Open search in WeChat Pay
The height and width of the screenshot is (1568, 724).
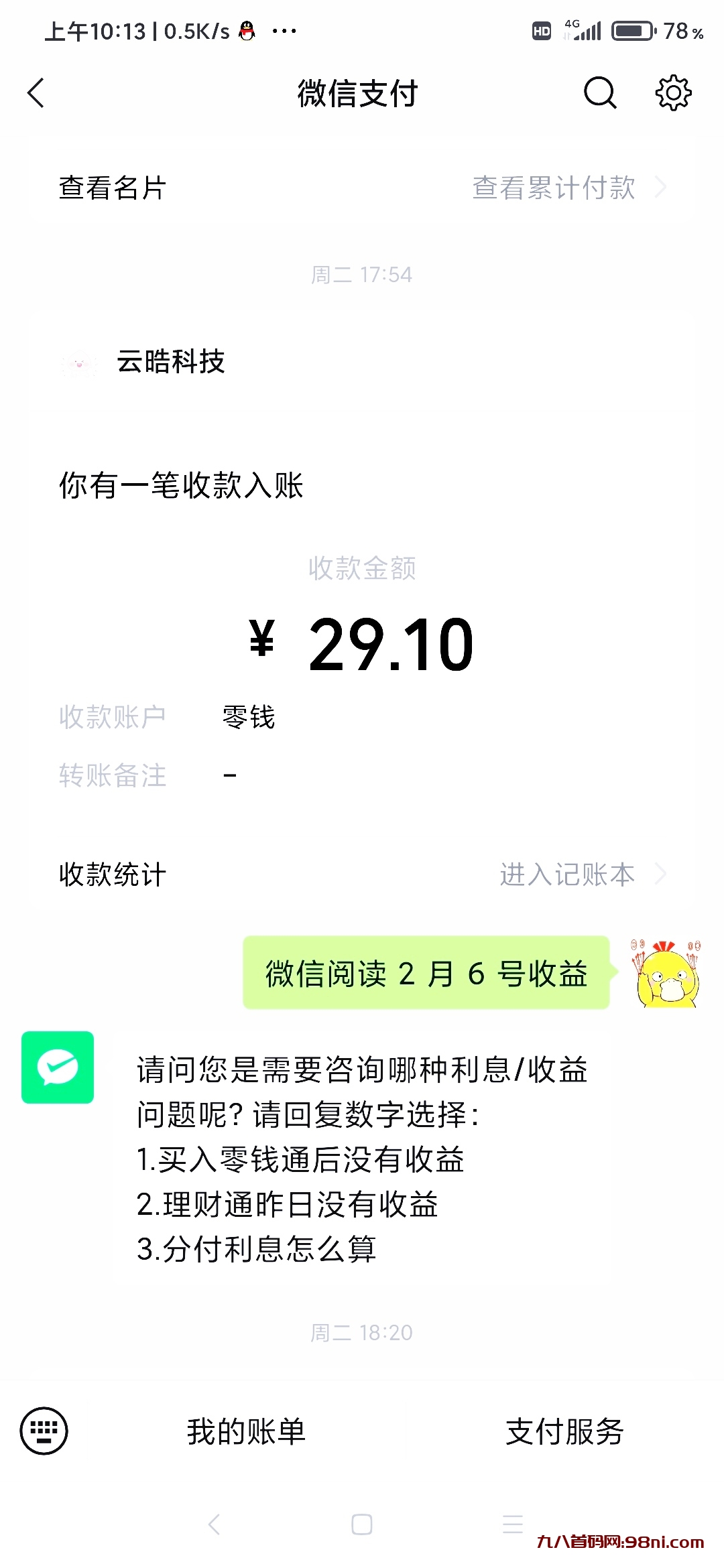[x=599, y=93]
